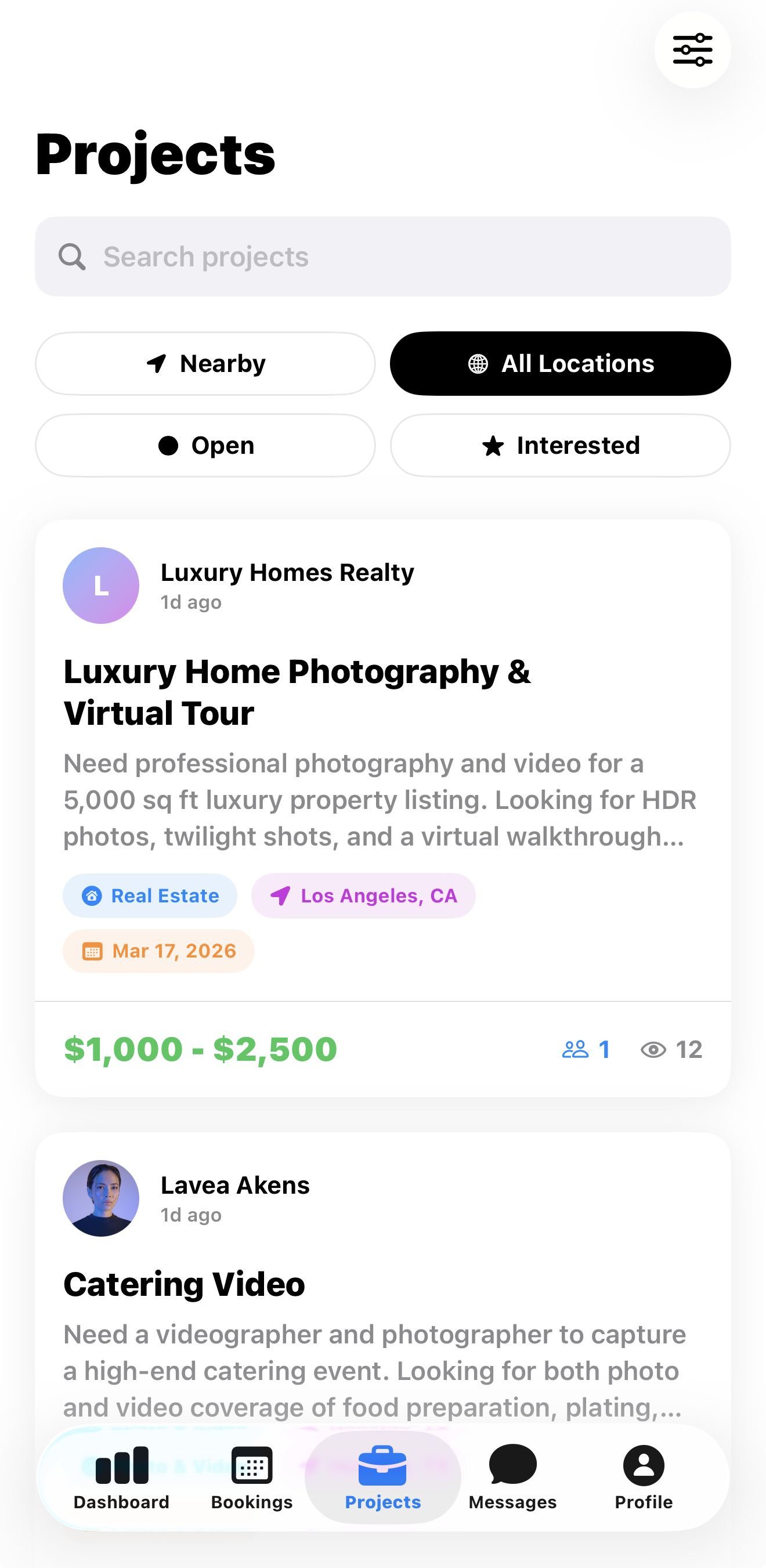This screenshot has height=1568, width=766.
Task: Select the Real Estate category tag
Action: pos(150,895)
